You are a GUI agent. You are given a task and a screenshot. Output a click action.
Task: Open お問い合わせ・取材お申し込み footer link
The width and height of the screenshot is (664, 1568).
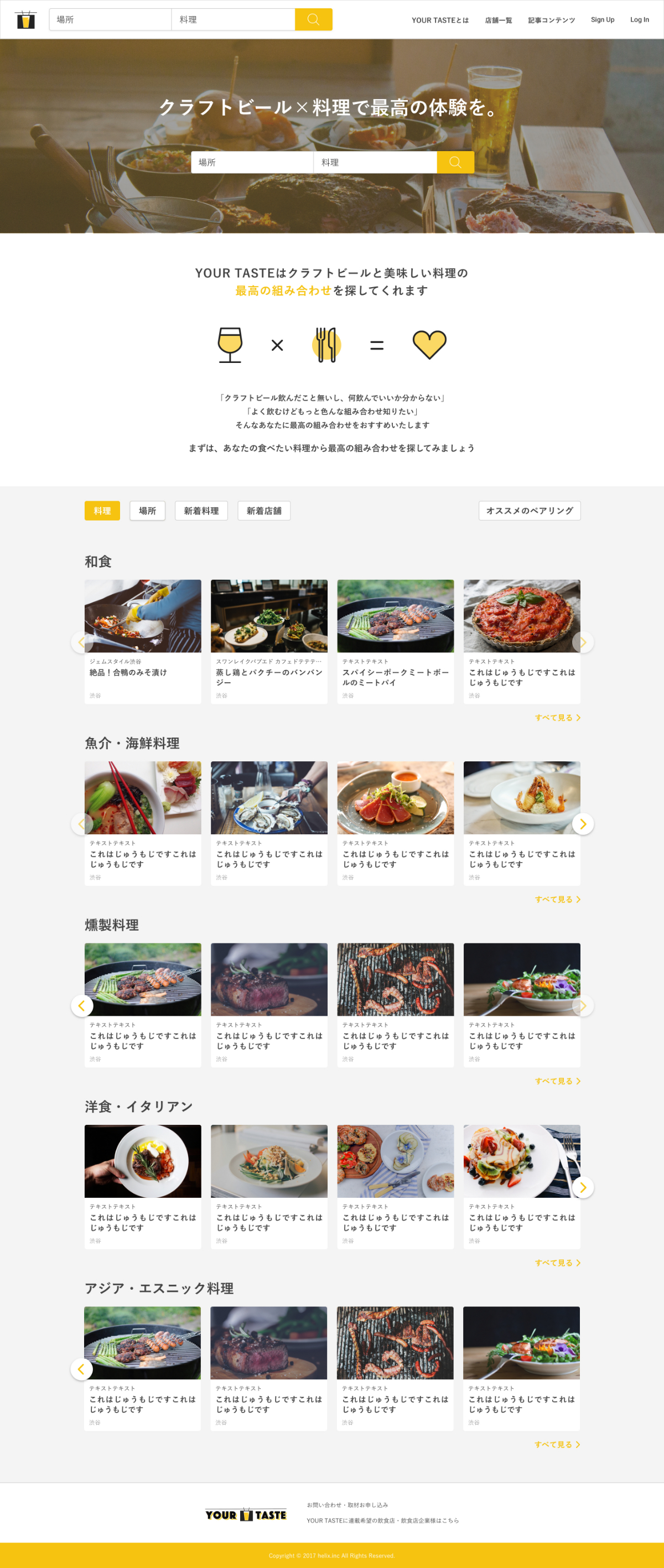pyautogui.click(x=347, y=1505)
